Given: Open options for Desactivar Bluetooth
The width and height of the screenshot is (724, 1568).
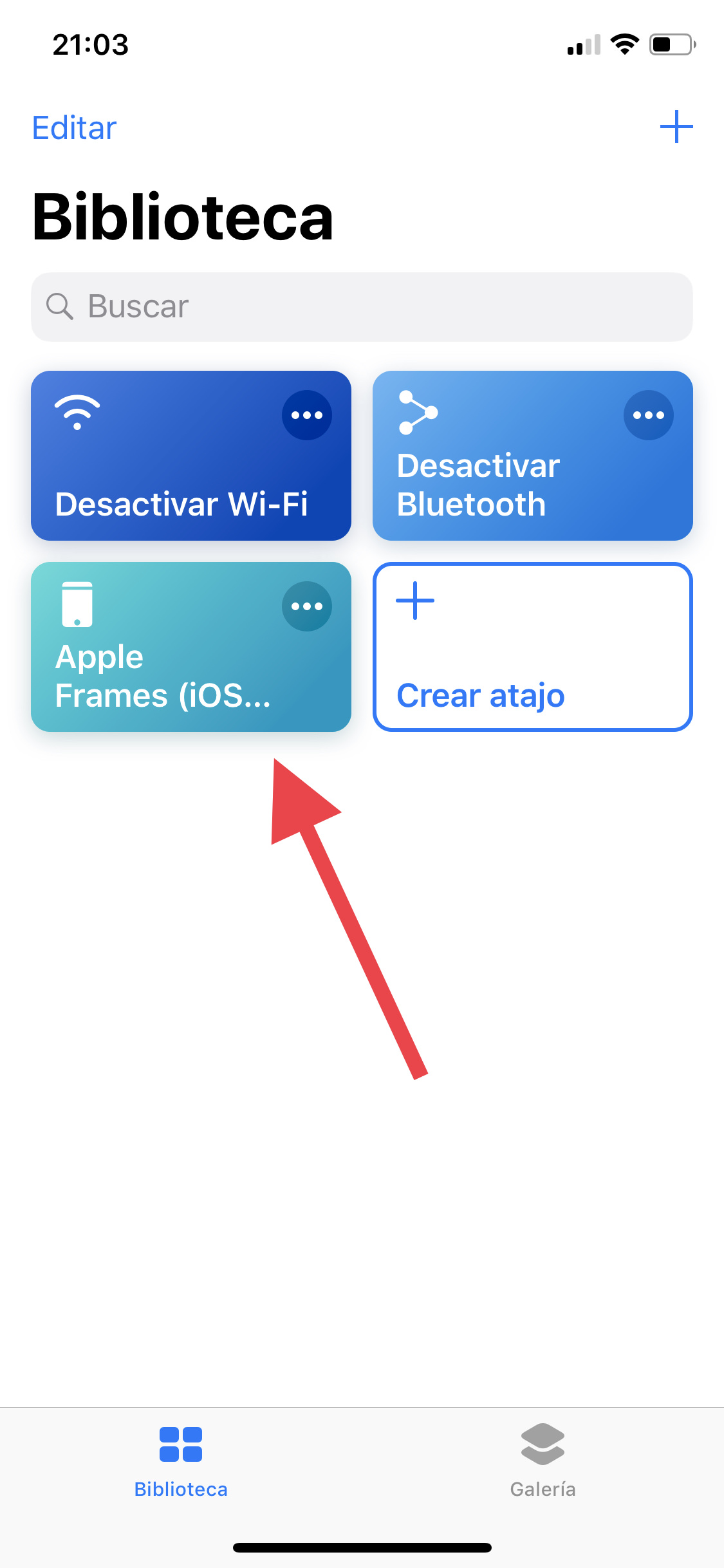Looking at the screenshot, I should 648,415.
